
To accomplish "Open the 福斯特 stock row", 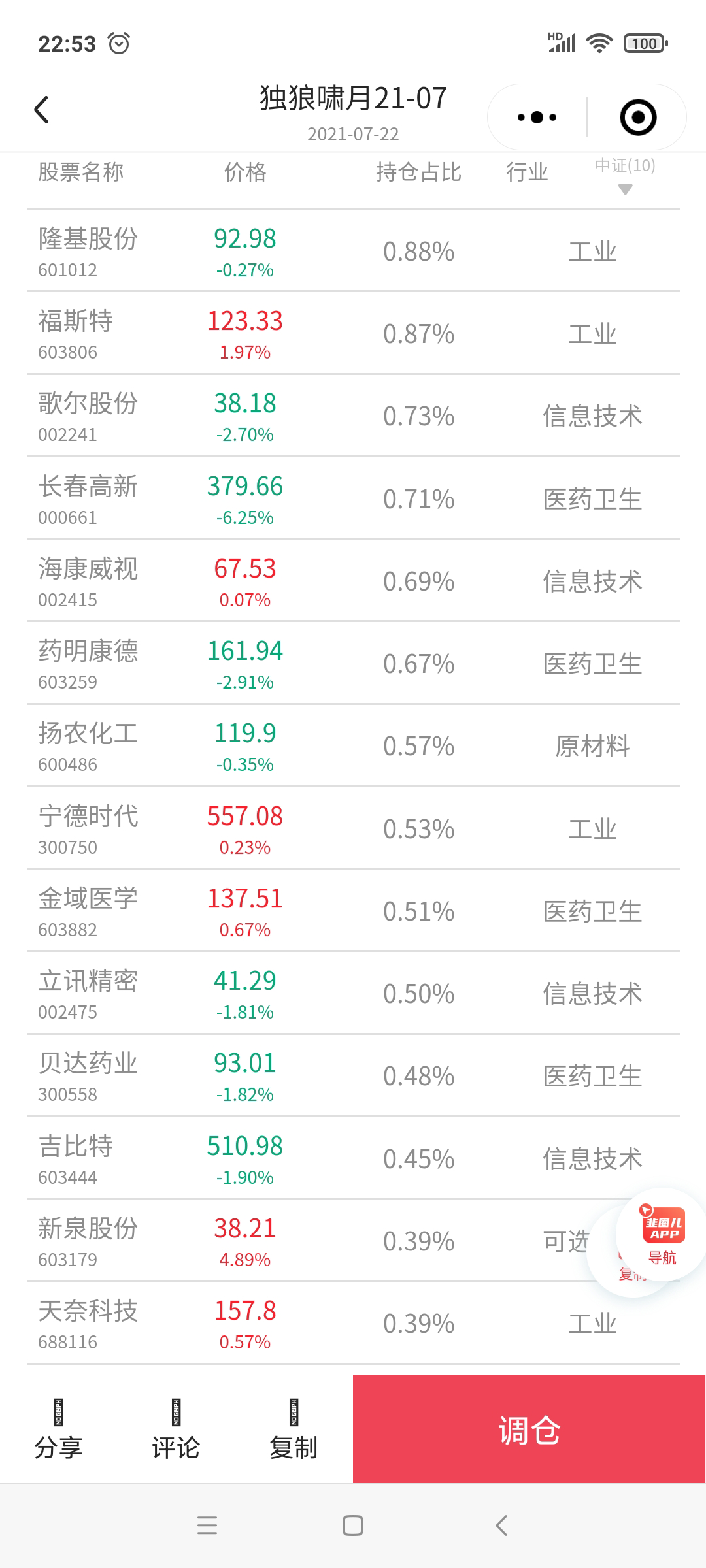I will [353, 334].
